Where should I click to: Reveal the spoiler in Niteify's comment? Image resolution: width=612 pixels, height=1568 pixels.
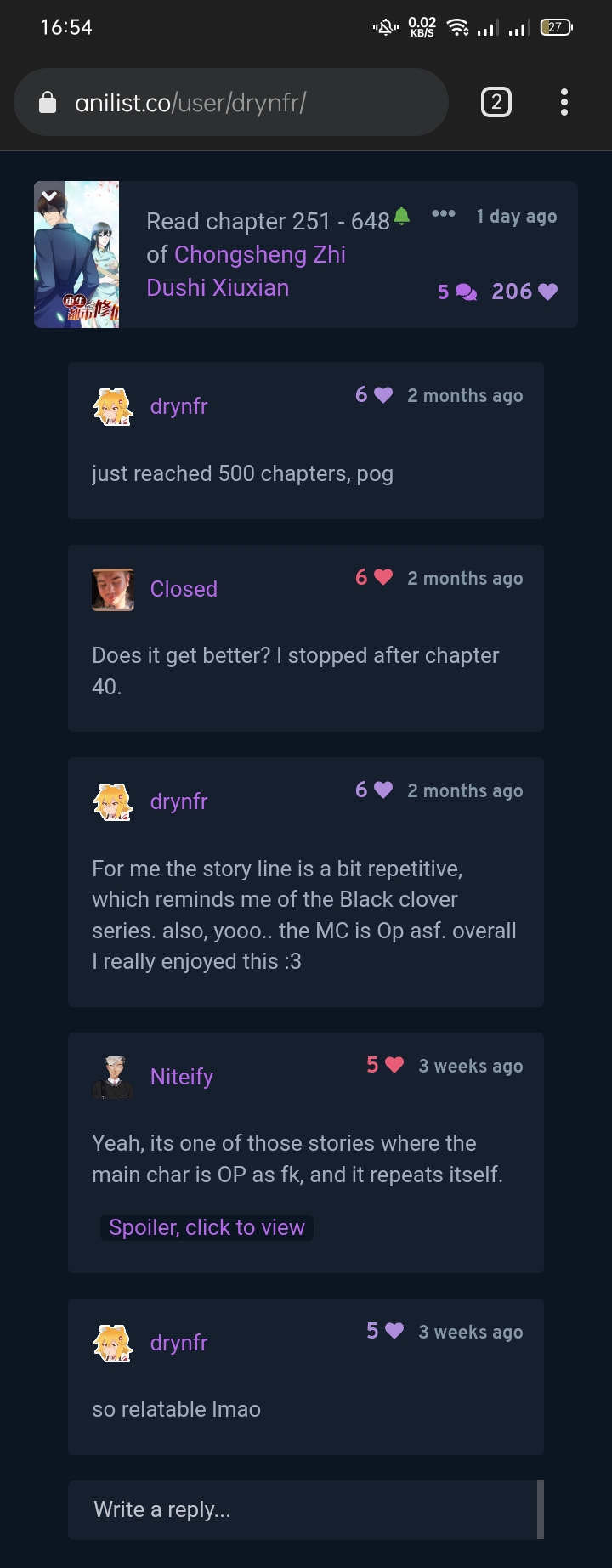coord(207,1227)
